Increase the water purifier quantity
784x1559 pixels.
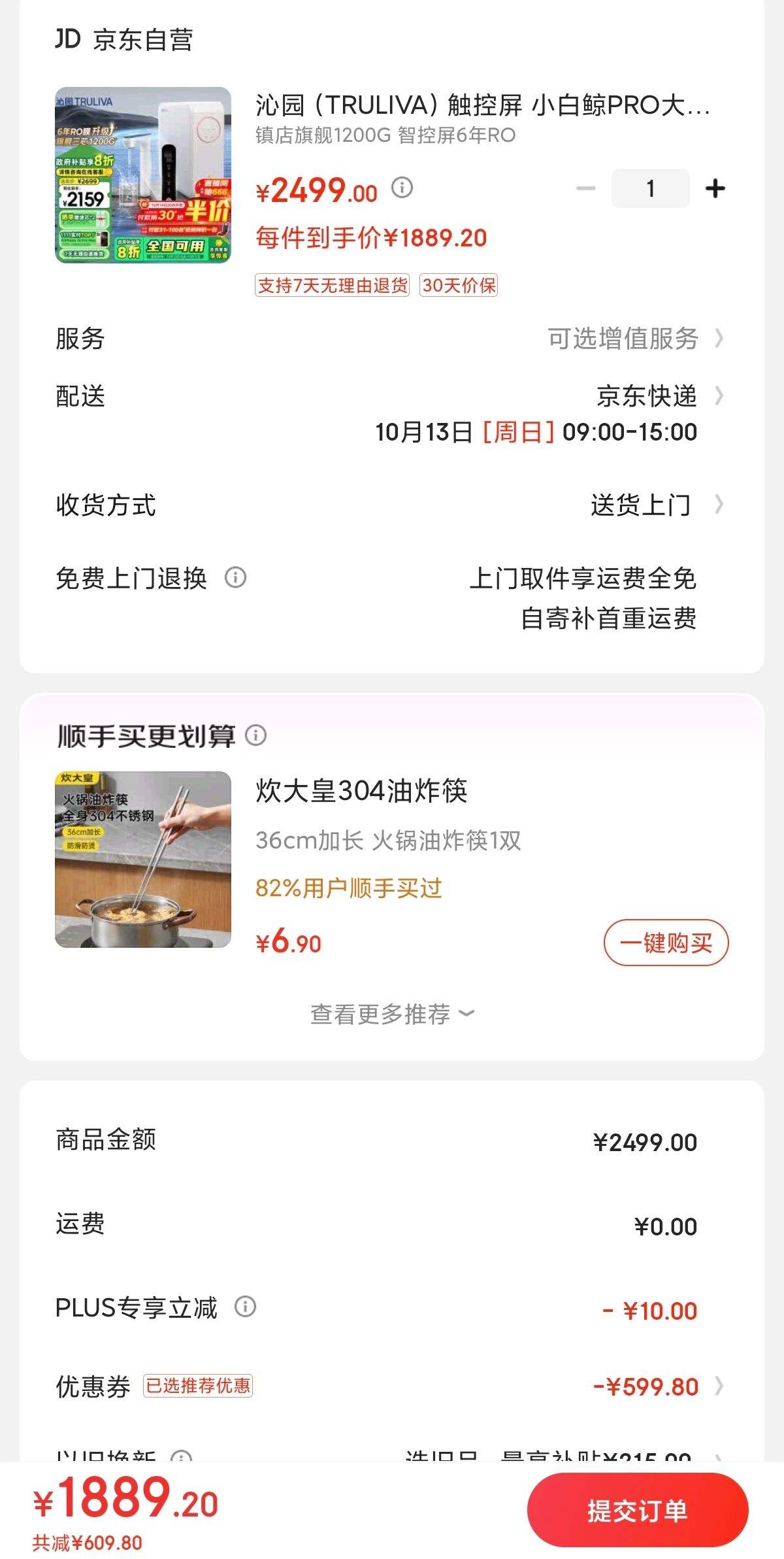click(x=715, y=189)
